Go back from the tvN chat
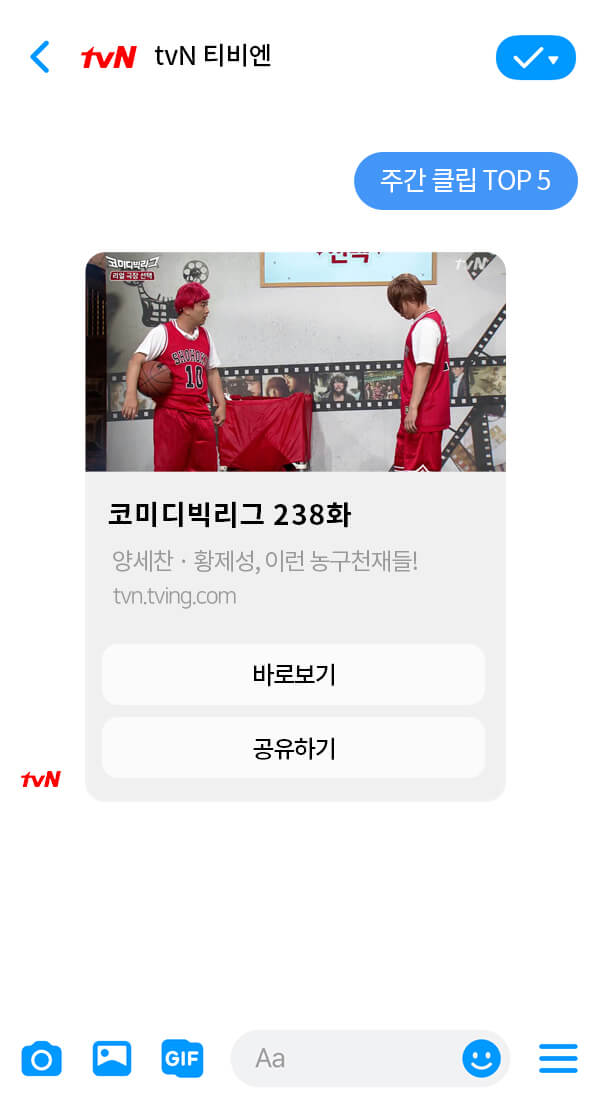Screen dimensions: 600x1100 [x=40, y=57]
